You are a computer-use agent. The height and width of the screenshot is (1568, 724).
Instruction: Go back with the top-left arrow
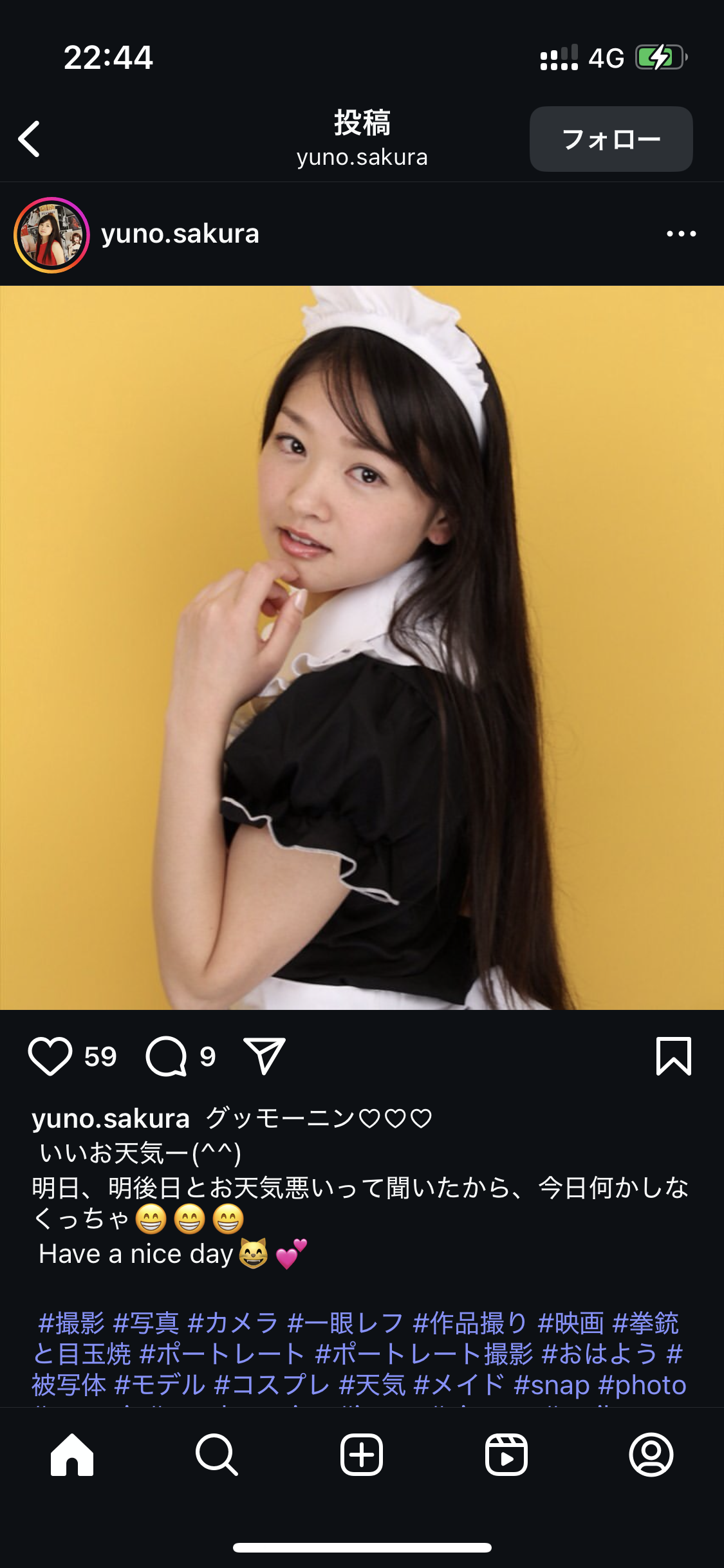[29, 139]
